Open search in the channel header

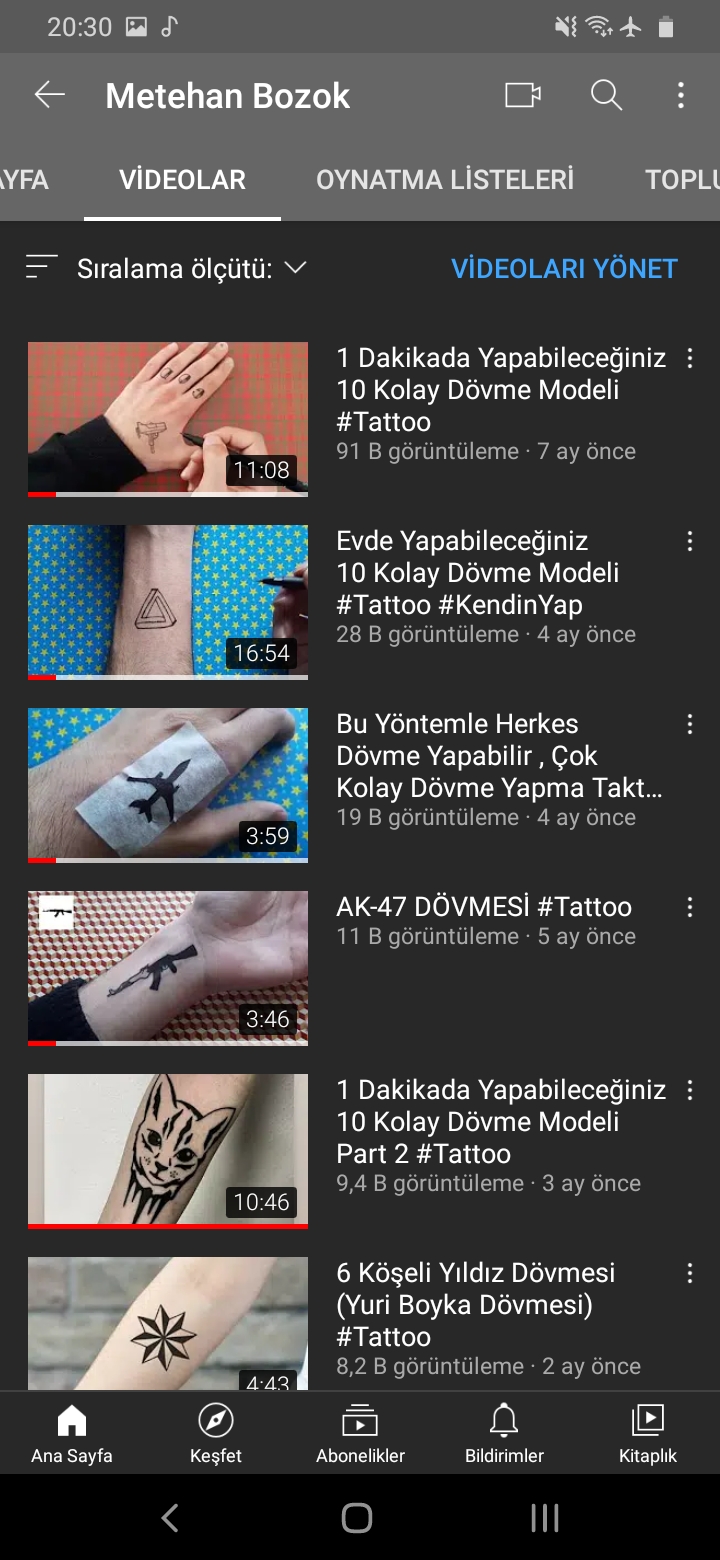(606, 95)
